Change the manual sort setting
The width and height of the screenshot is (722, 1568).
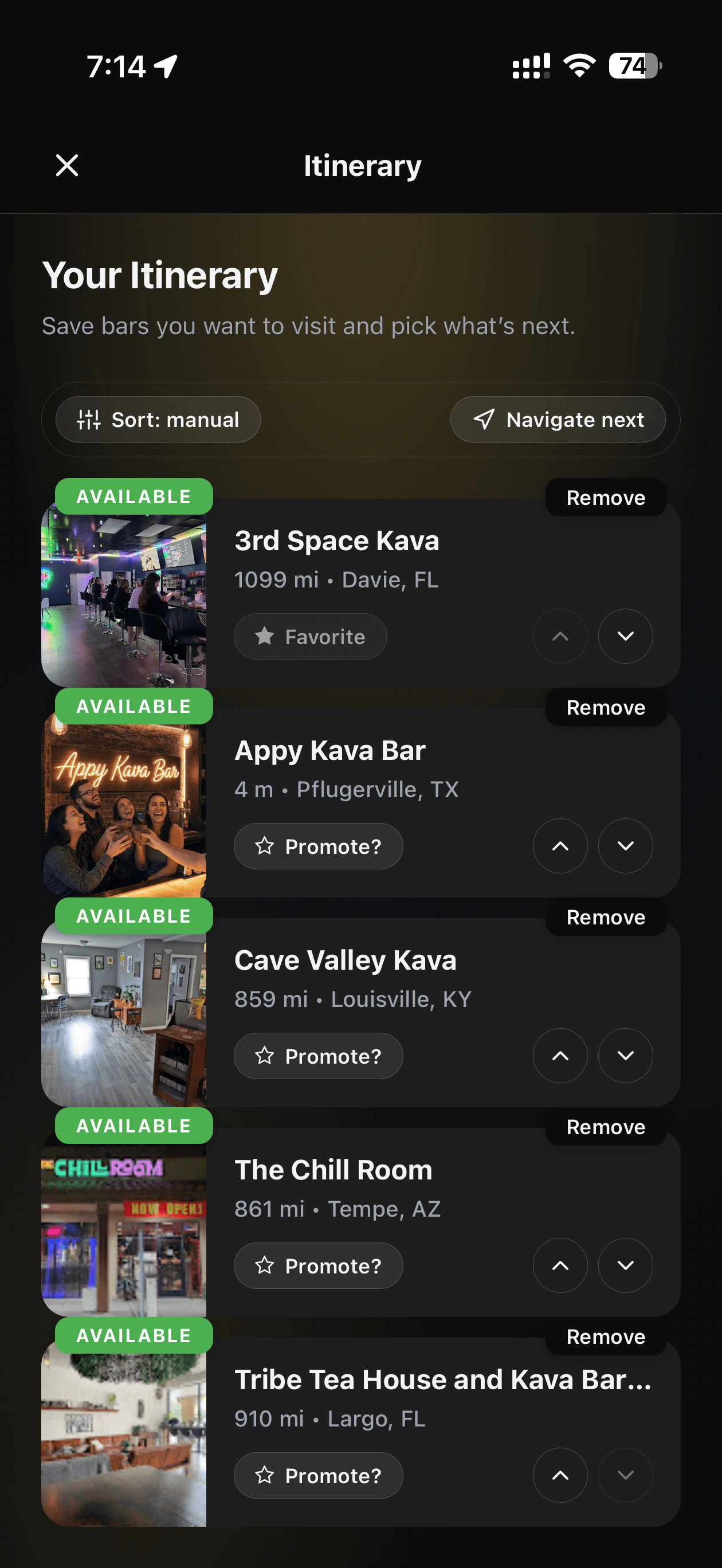click(x=158, y=420)
